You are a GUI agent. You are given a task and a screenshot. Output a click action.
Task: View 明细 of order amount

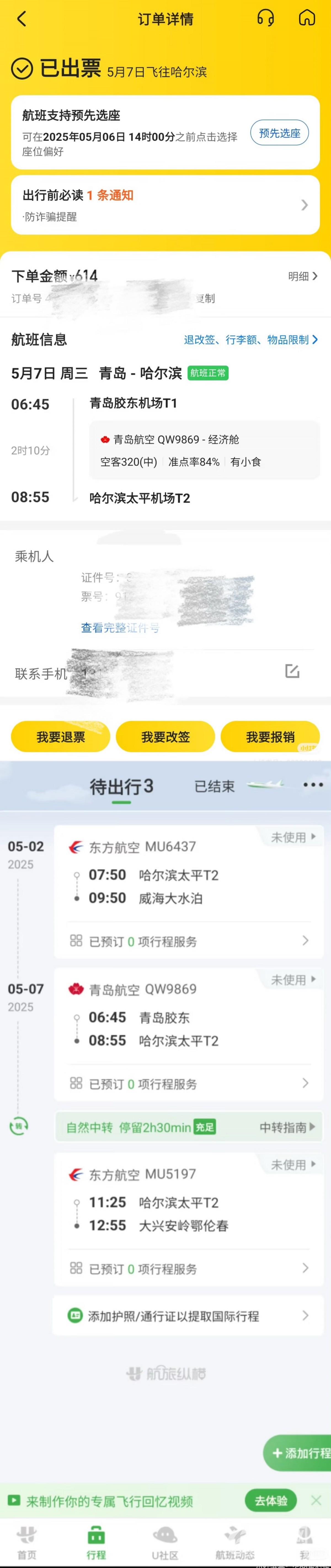point(302,276)
